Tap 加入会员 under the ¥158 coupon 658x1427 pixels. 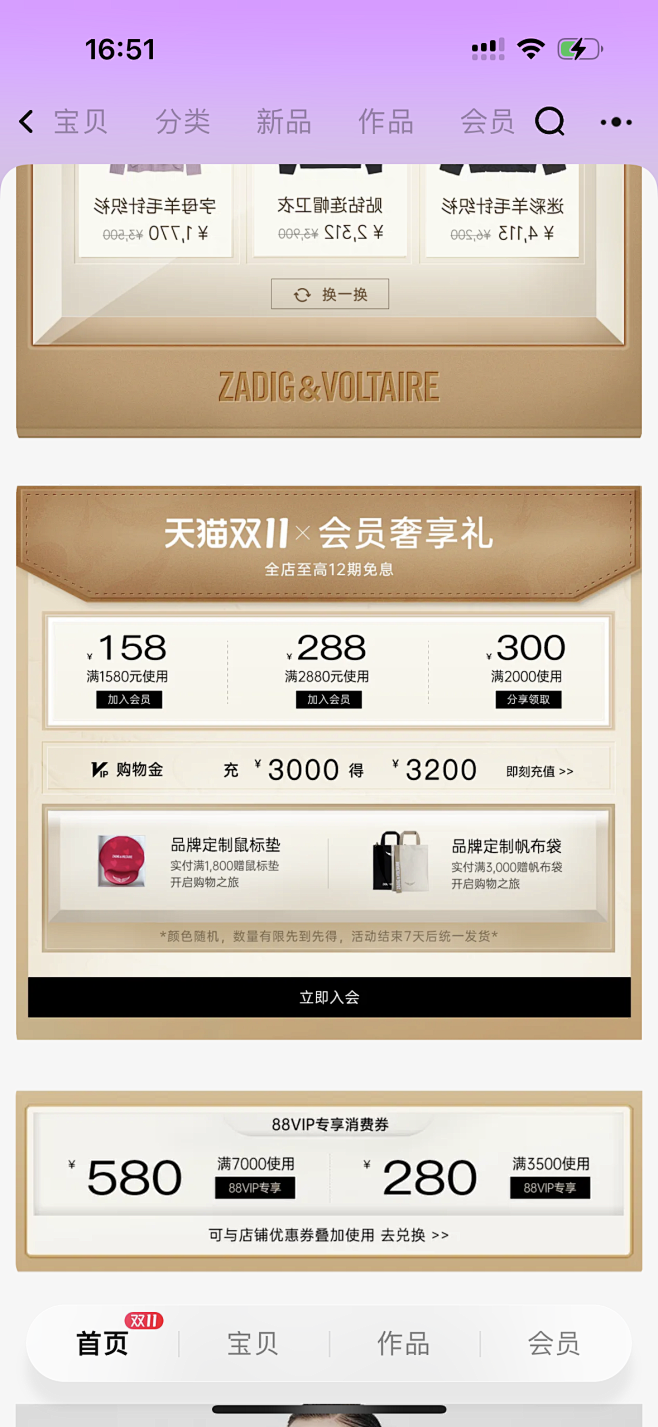[x=129, y=700]
